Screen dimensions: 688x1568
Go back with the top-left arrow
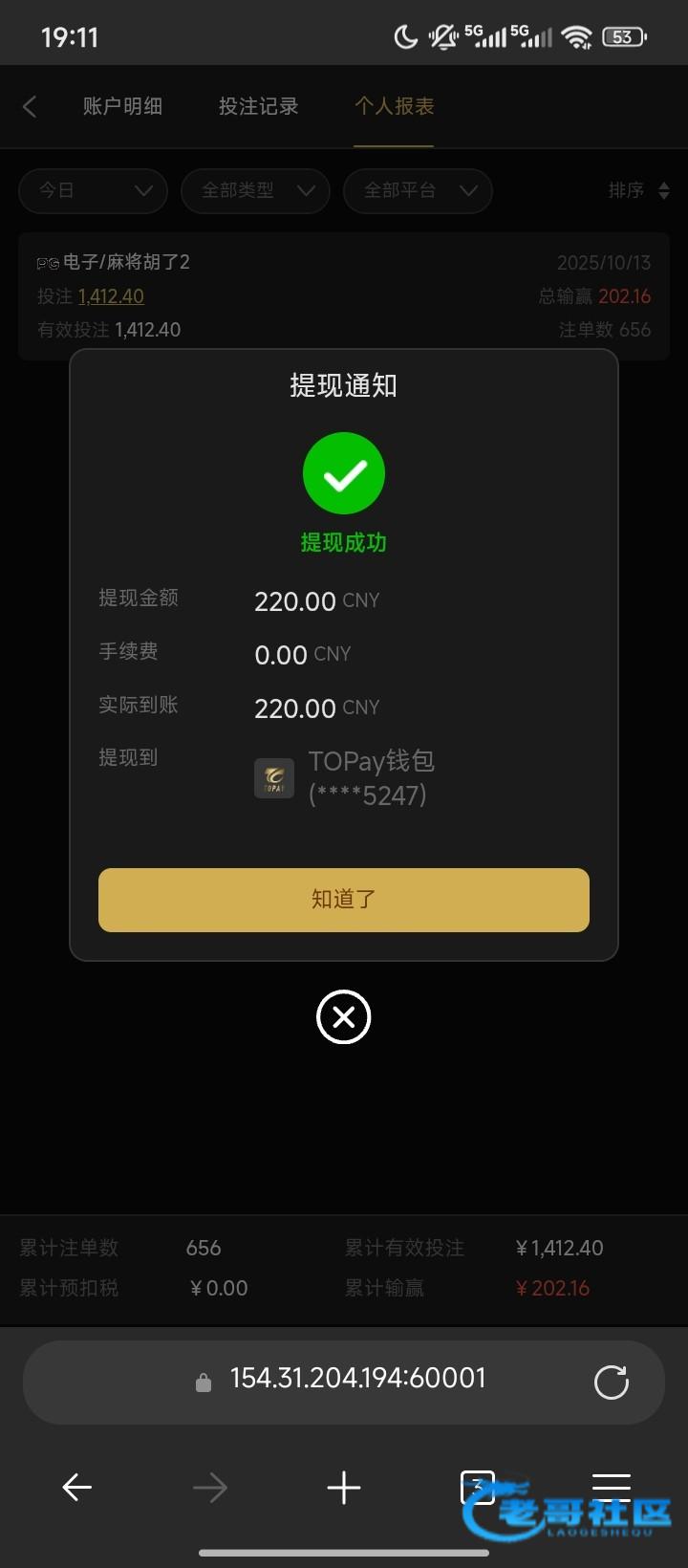point(30,106)
